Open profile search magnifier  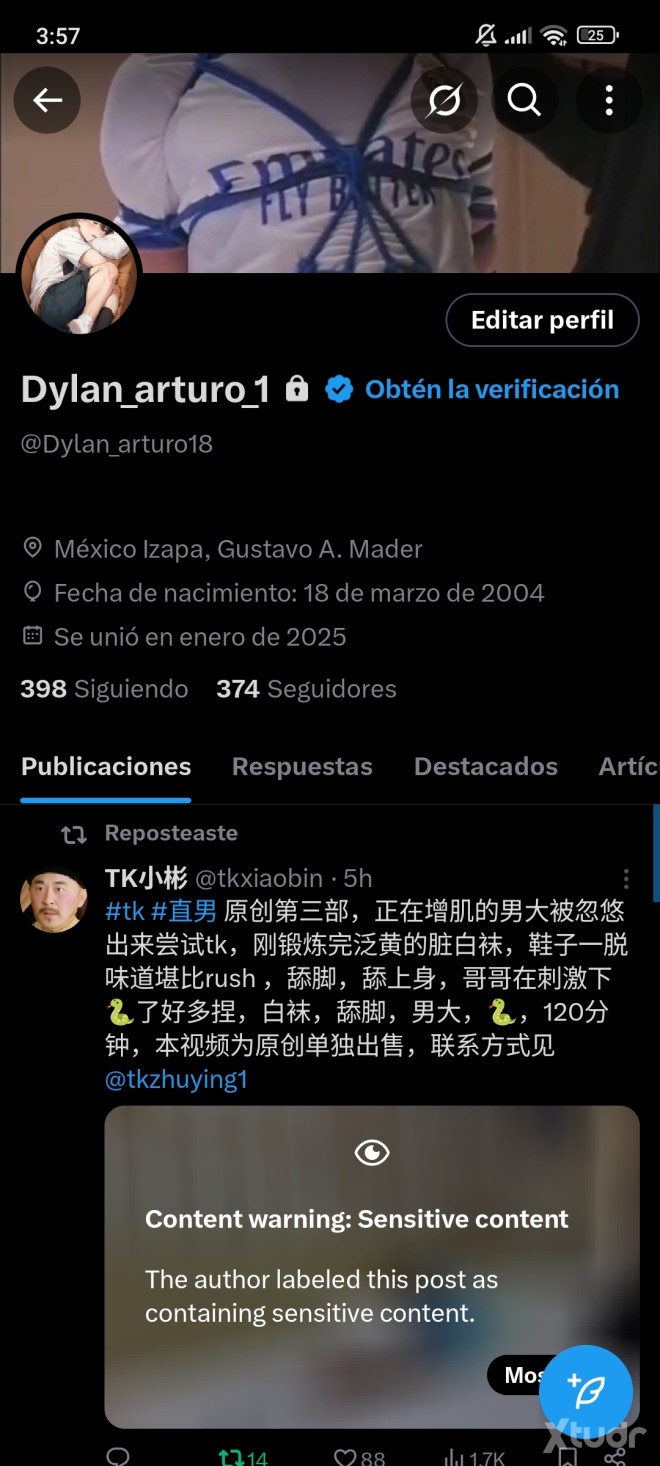[524, 100]
